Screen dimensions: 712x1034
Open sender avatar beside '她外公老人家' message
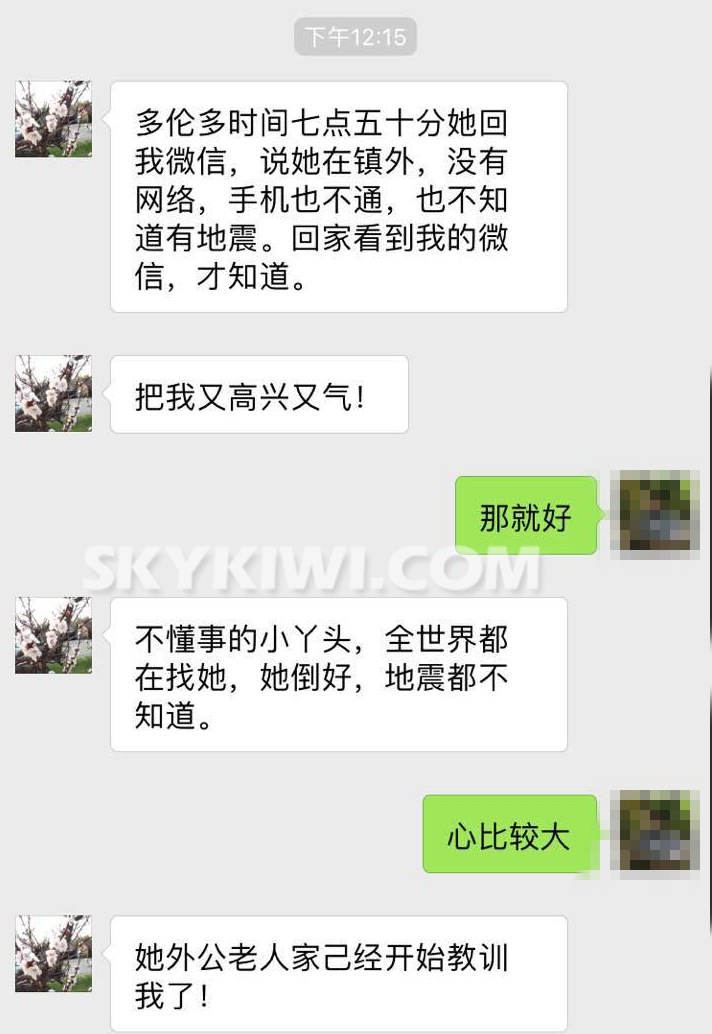(x=53, y=953)
